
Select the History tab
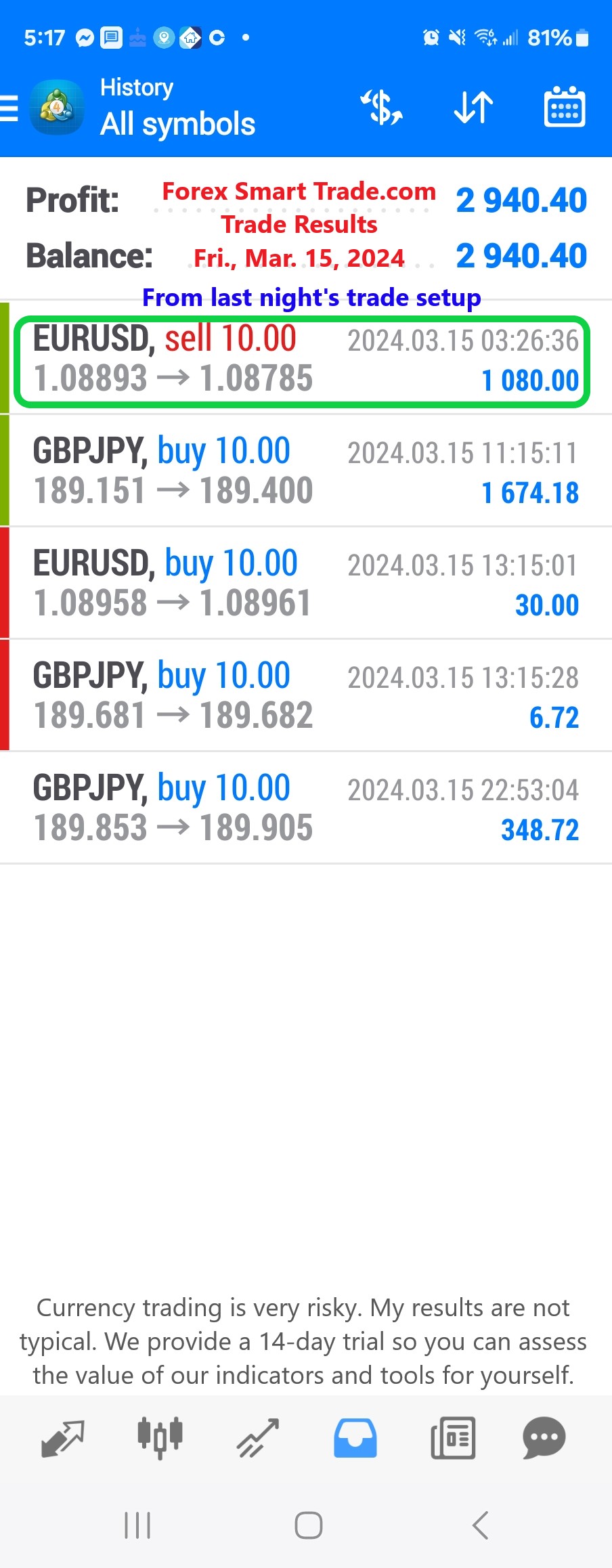tap(355, 1438)
